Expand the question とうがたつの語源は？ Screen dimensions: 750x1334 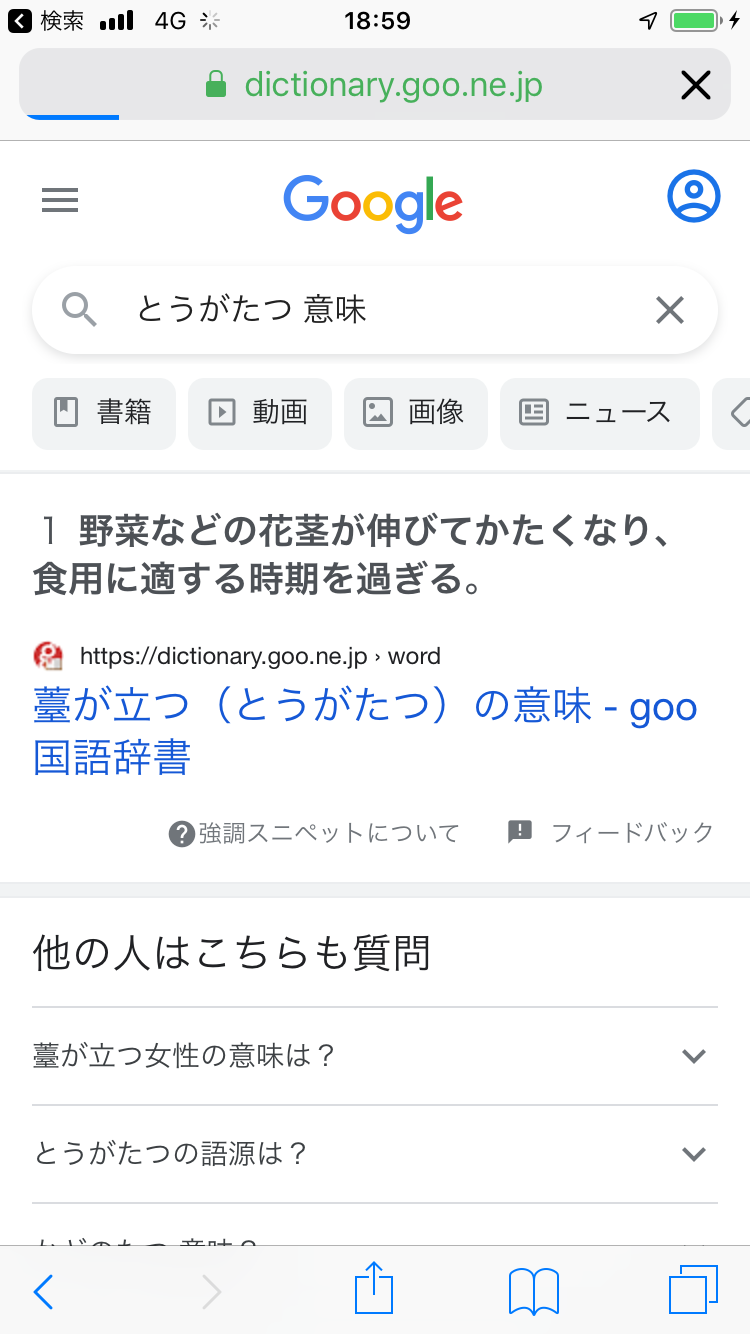point(694,1153)
